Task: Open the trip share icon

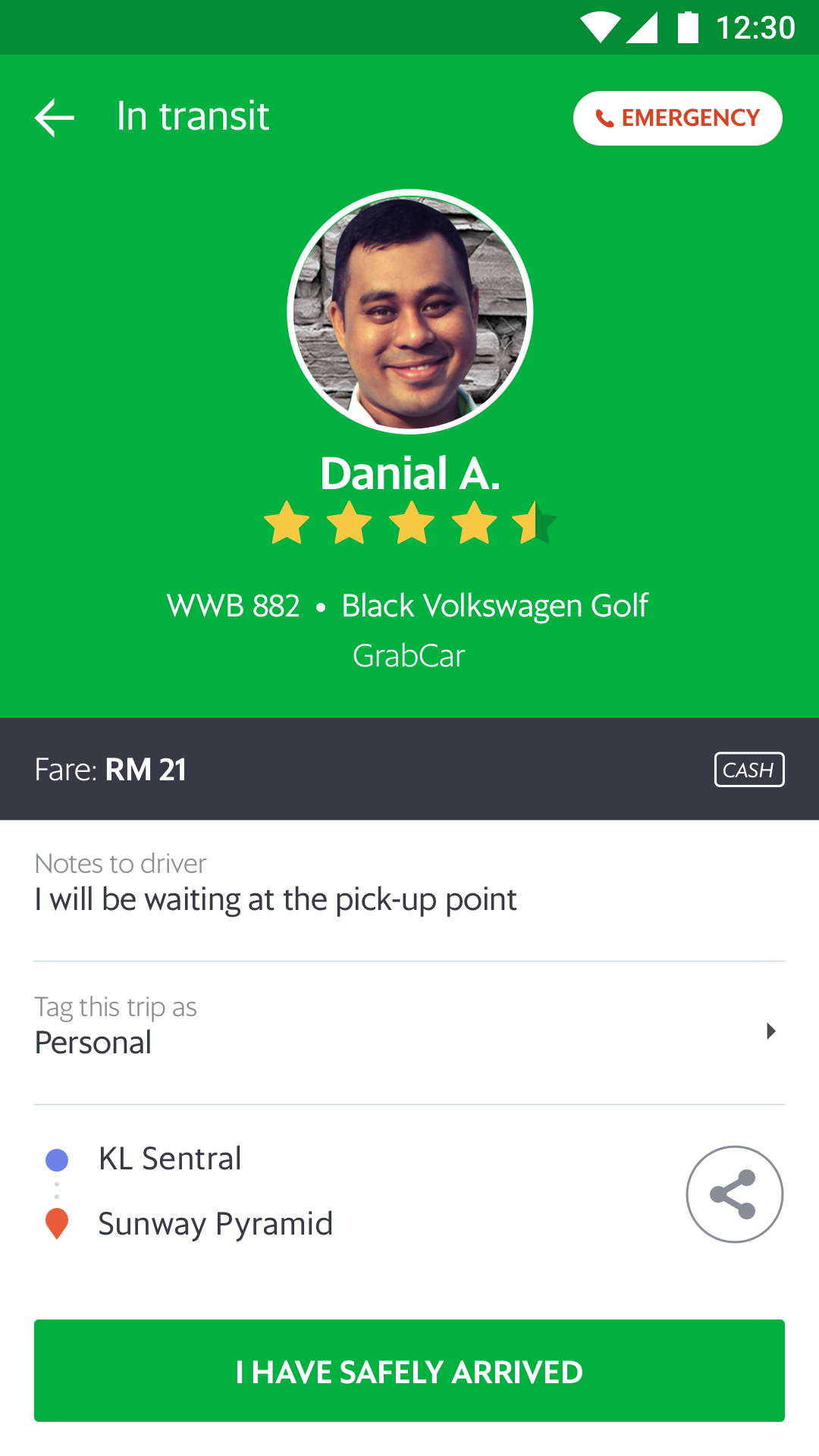Action: point(733,1194)
